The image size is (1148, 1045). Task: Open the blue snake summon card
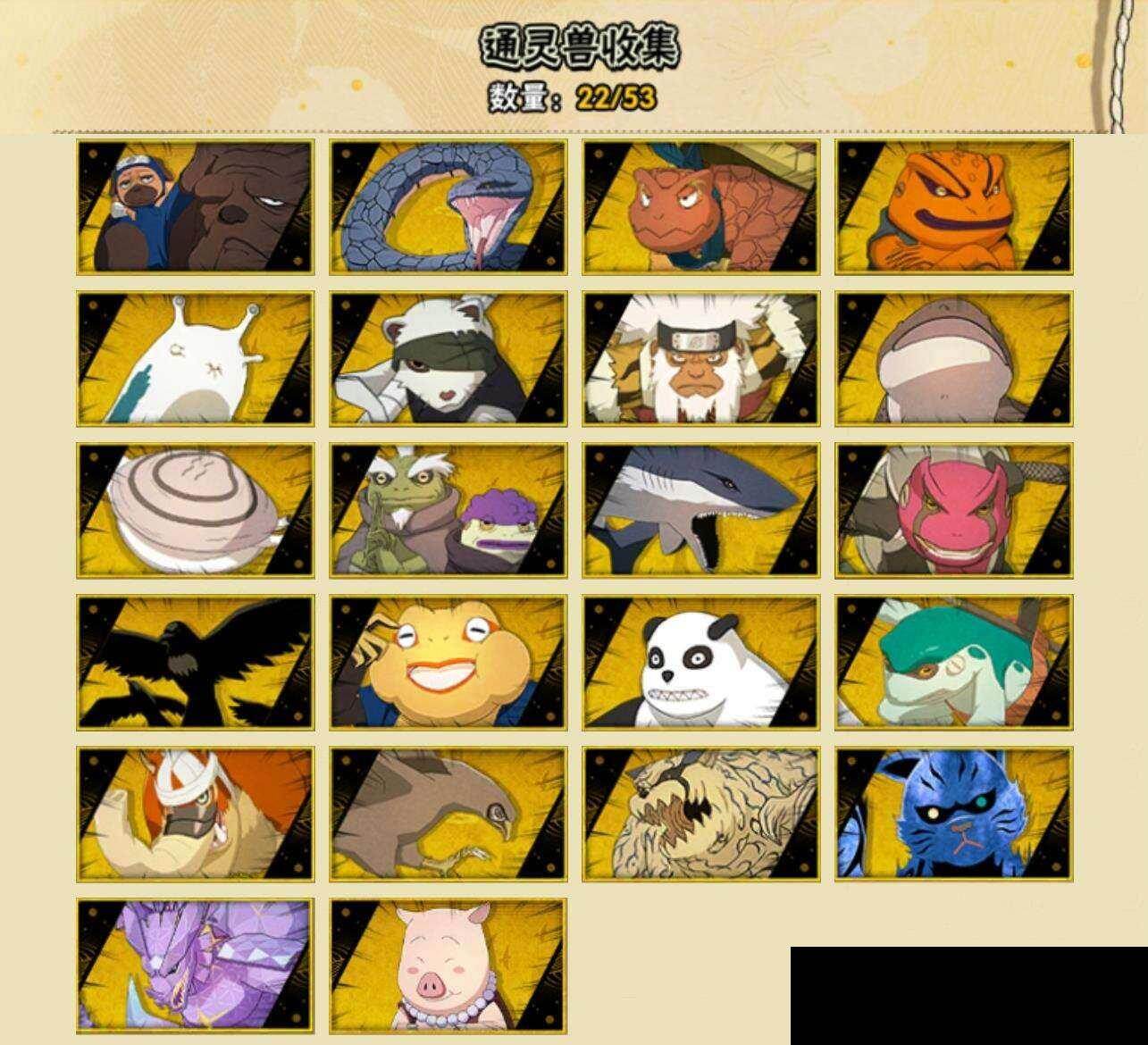[448, 206]
